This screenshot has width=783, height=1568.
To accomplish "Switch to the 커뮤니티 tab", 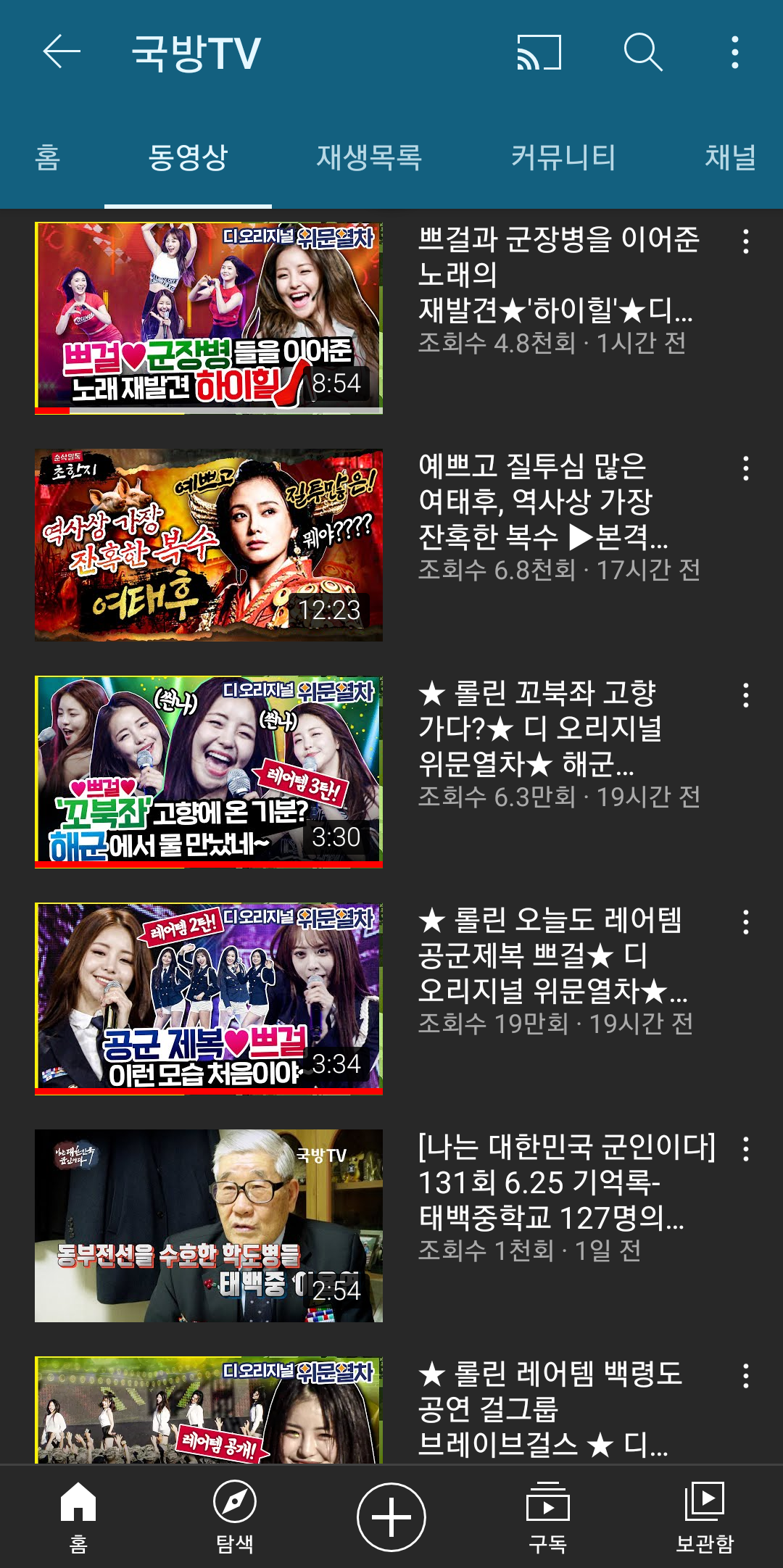I will 563,157.
